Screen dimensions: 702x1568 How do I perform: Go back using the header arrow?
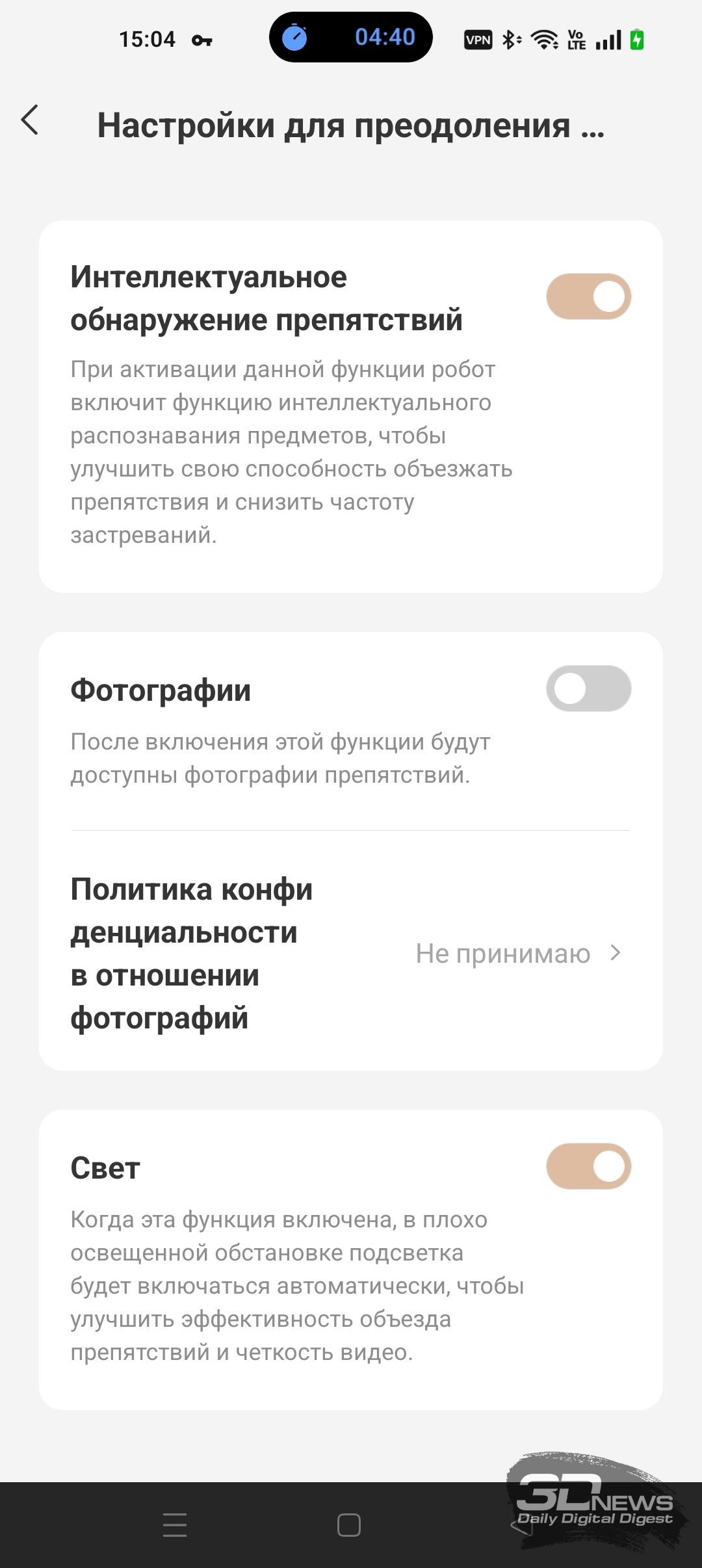[30, 121]
